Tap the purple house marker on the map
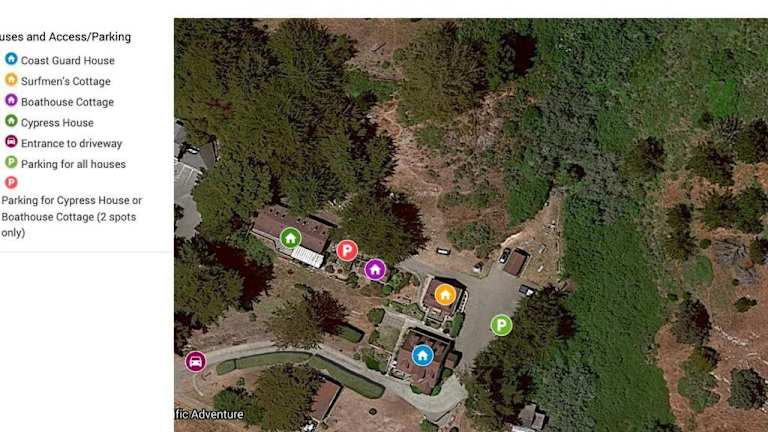The image size is (768, 432). pyautogui.click(x=375, y=269)
